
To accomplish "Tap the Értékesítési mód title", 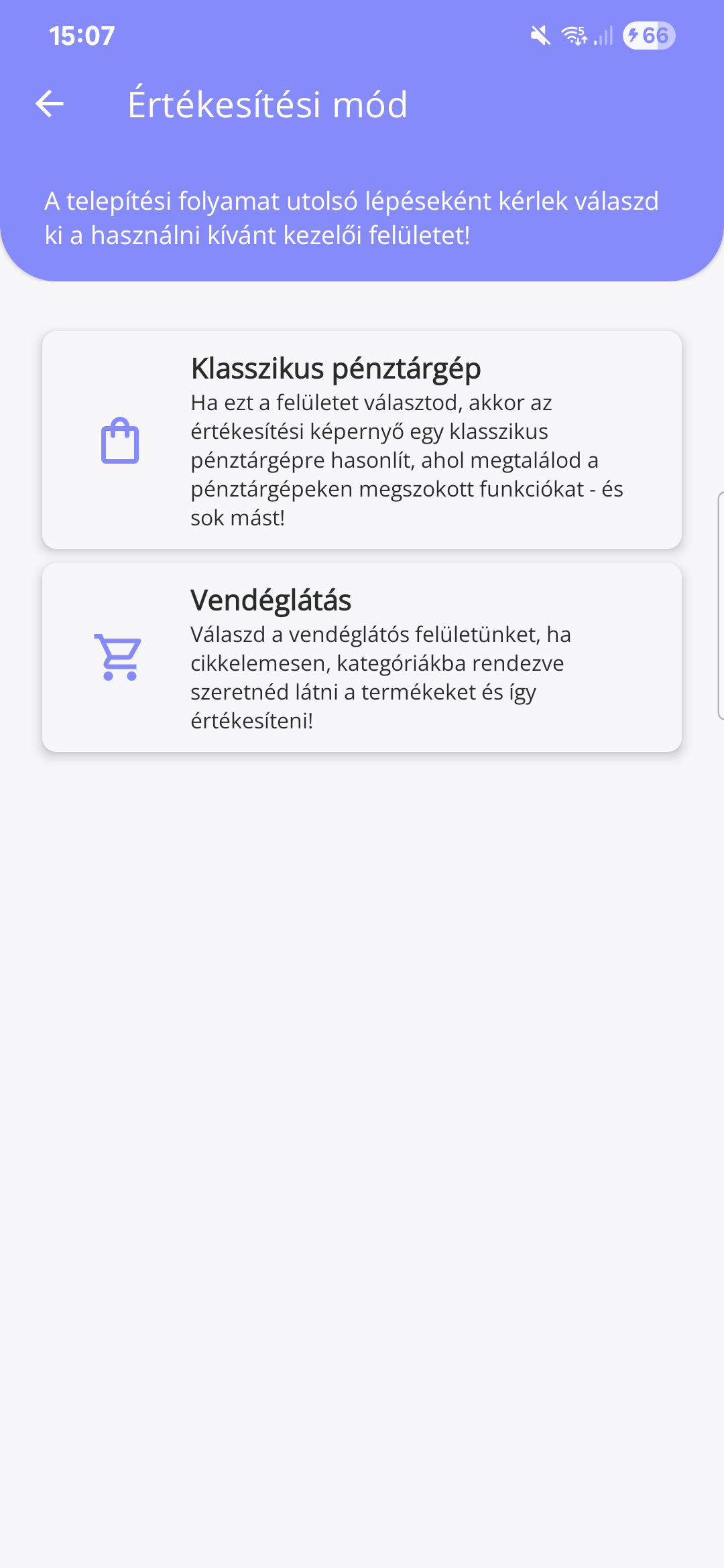I will [267, 104].
